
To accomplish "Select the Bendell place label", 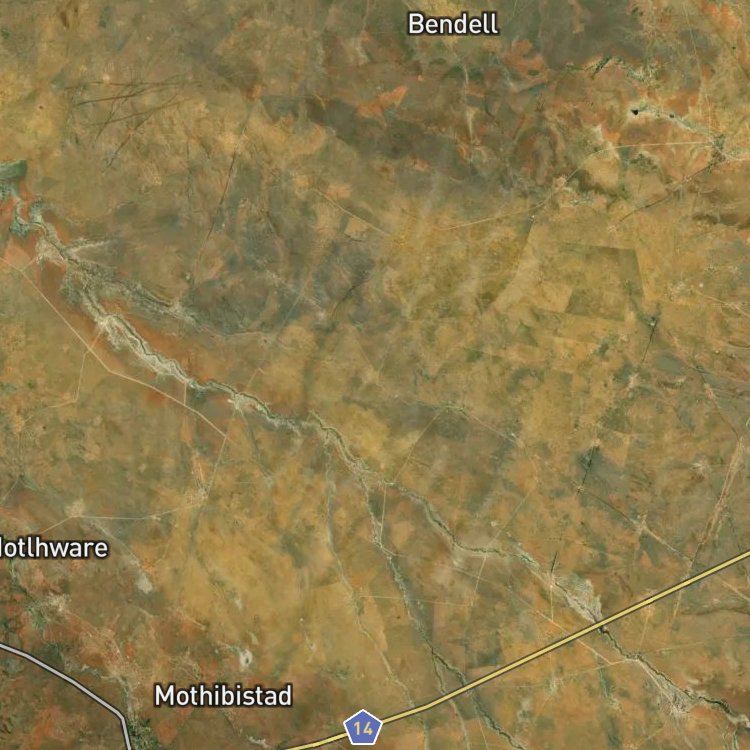I will point(452,24).
